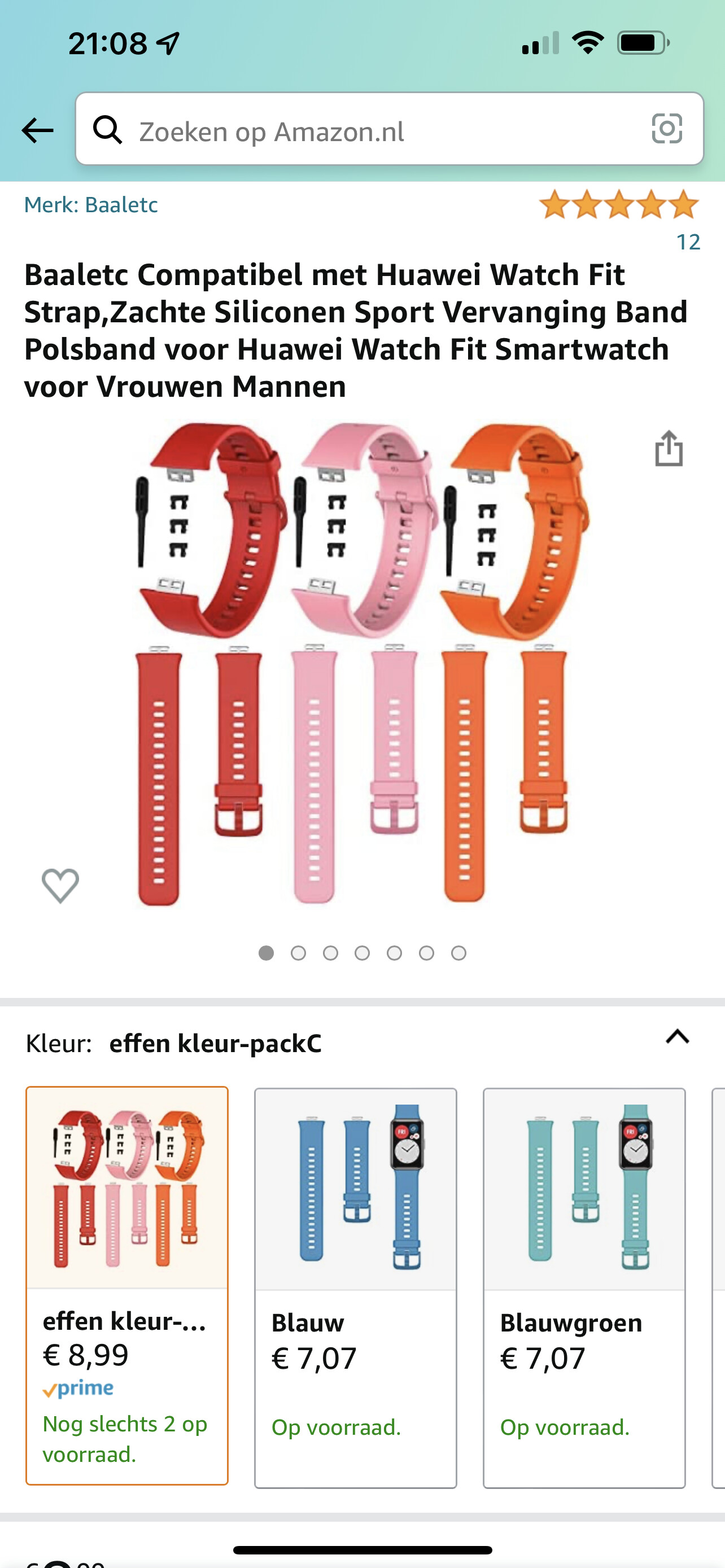The height and width of the screenshot is (1568, 725).
Task: Select the effen kleur-packC variant
Action: (126, 1286)
